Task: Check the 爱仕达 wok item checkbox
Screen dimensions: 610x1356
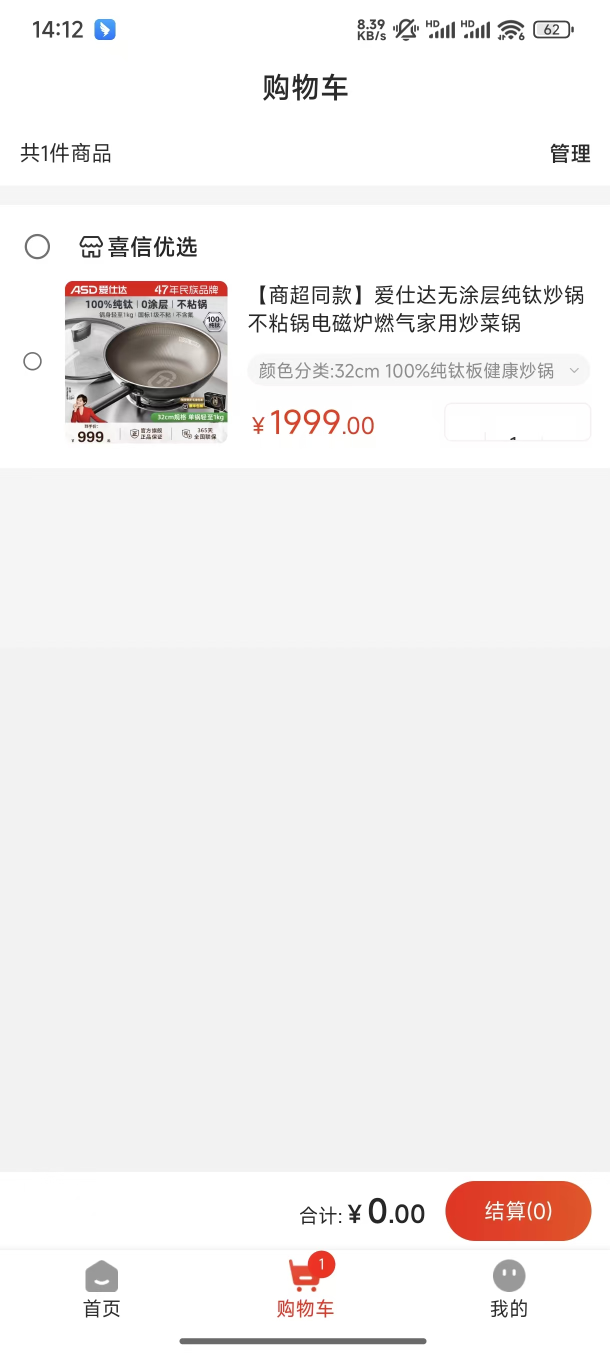Action: pos(33,361)
